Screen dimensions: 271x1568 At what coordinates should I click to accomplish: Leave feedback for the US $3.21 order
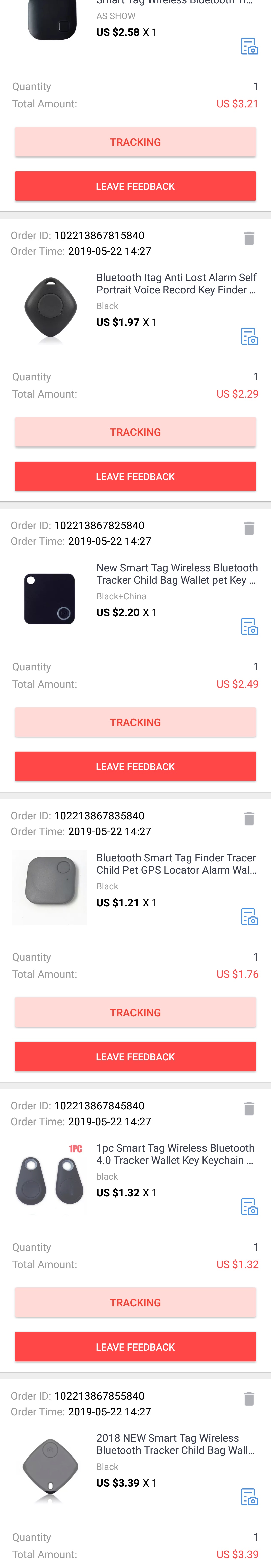pyautogui.click(x=135, y=186)
